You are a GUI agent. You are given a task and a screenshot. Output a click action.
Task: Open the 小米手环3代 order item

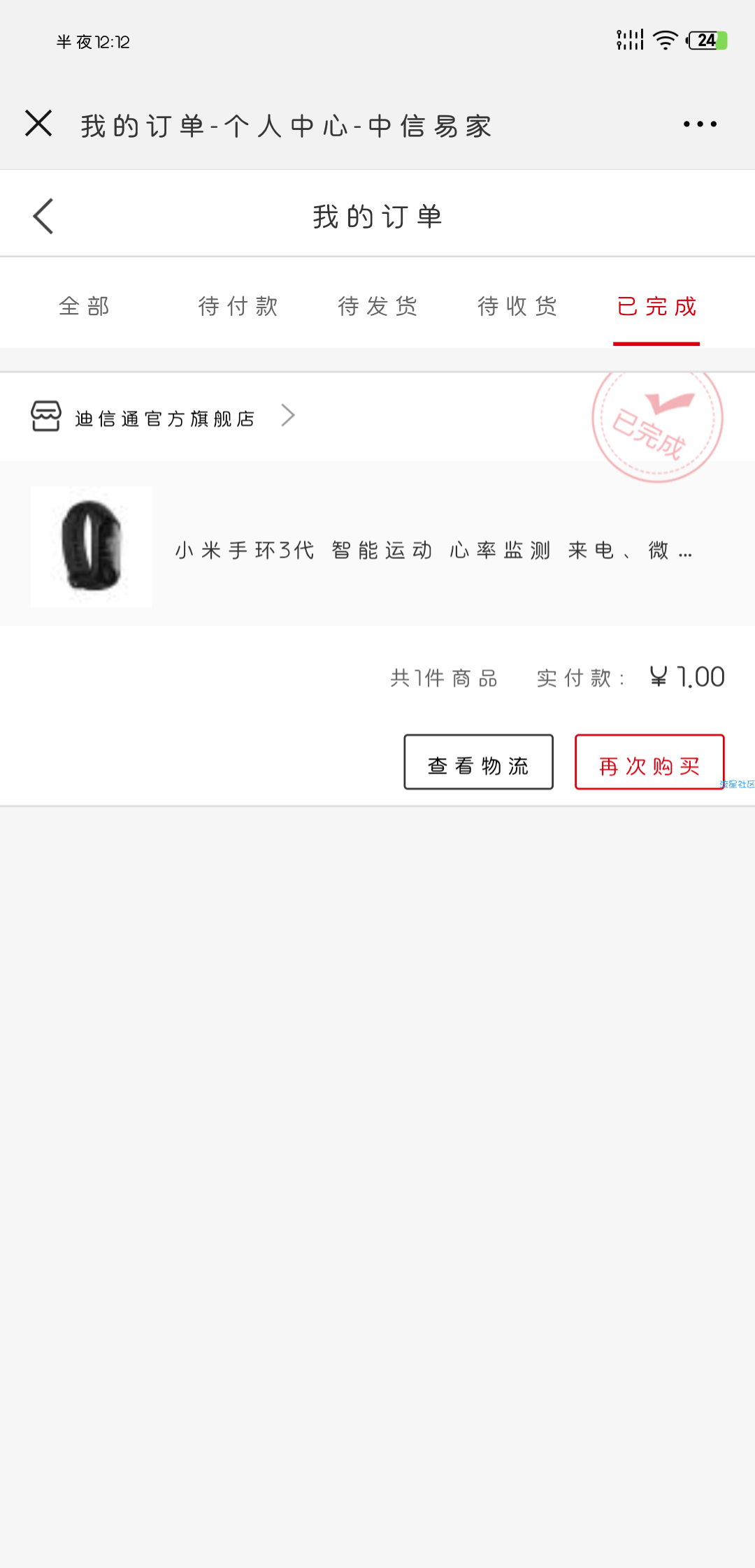click(377, 546)
